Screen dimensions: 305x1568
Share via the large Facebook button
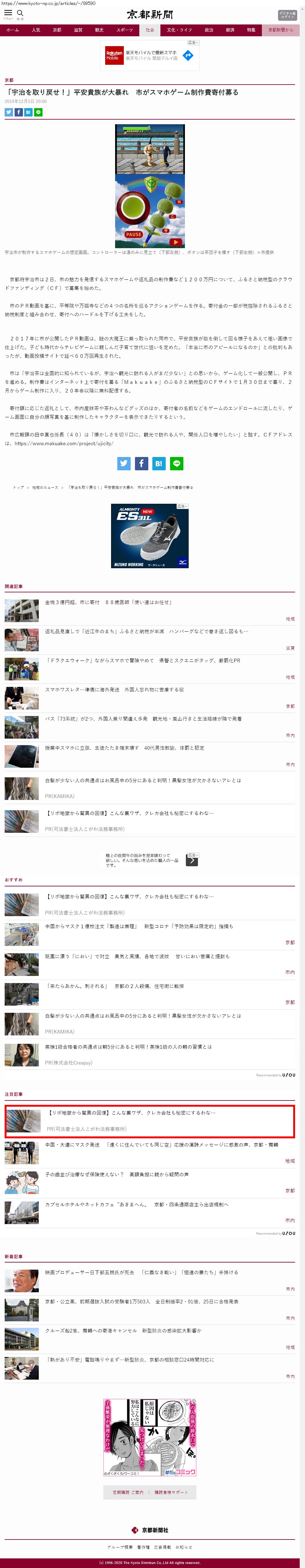coord(141,463)
